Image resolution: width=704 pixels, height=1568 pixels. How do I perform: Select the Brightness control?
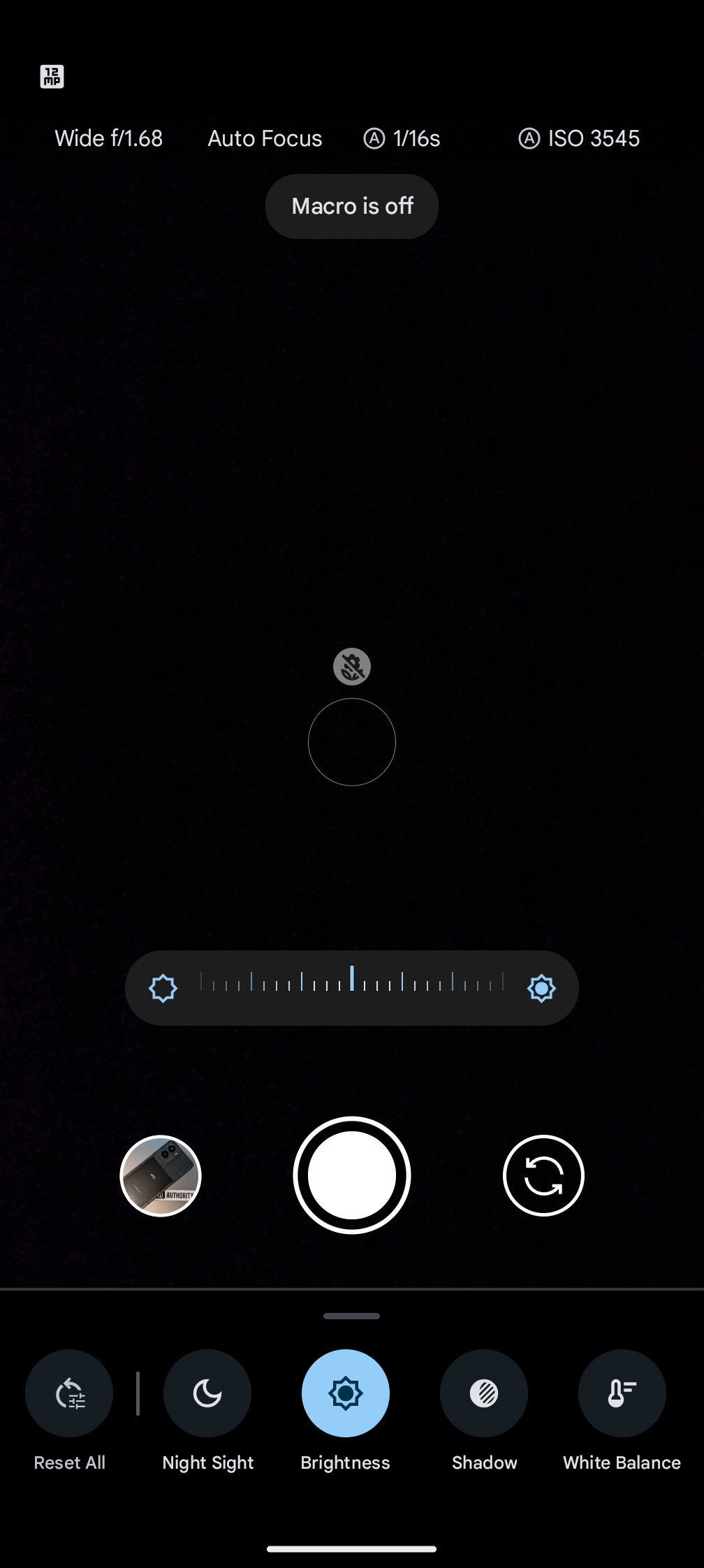tap(346, 1393)
